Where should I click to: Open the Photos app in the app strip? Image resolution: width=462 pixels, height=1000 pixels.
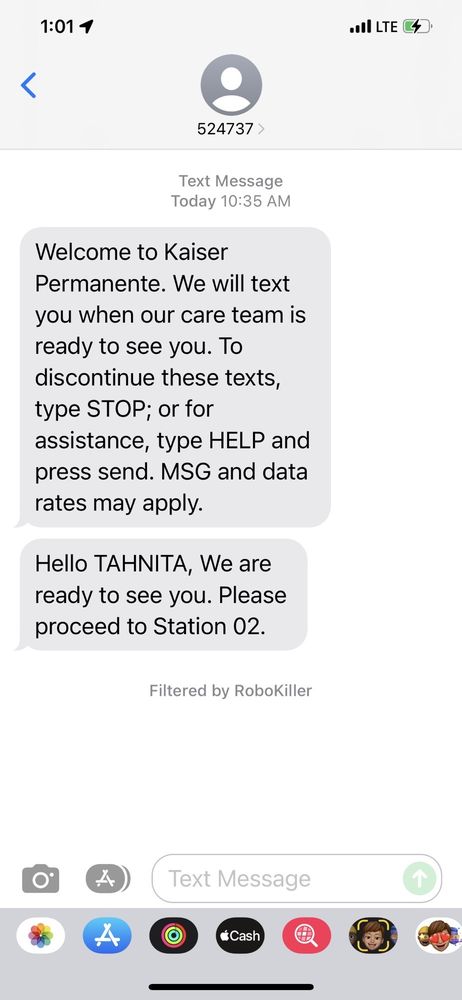click(41, 936)
